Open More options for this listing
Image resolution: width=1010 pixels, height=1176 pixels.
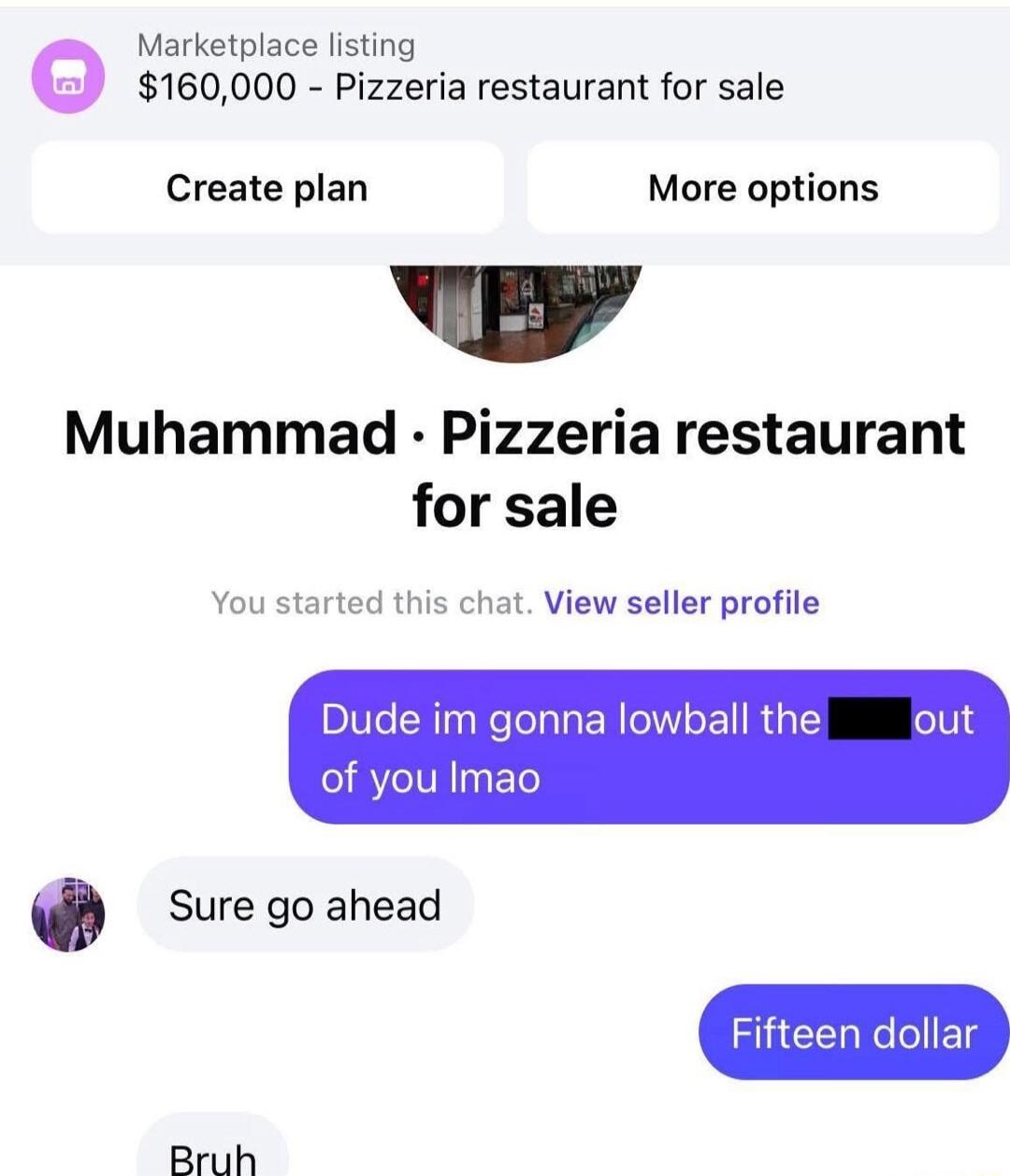762,188
